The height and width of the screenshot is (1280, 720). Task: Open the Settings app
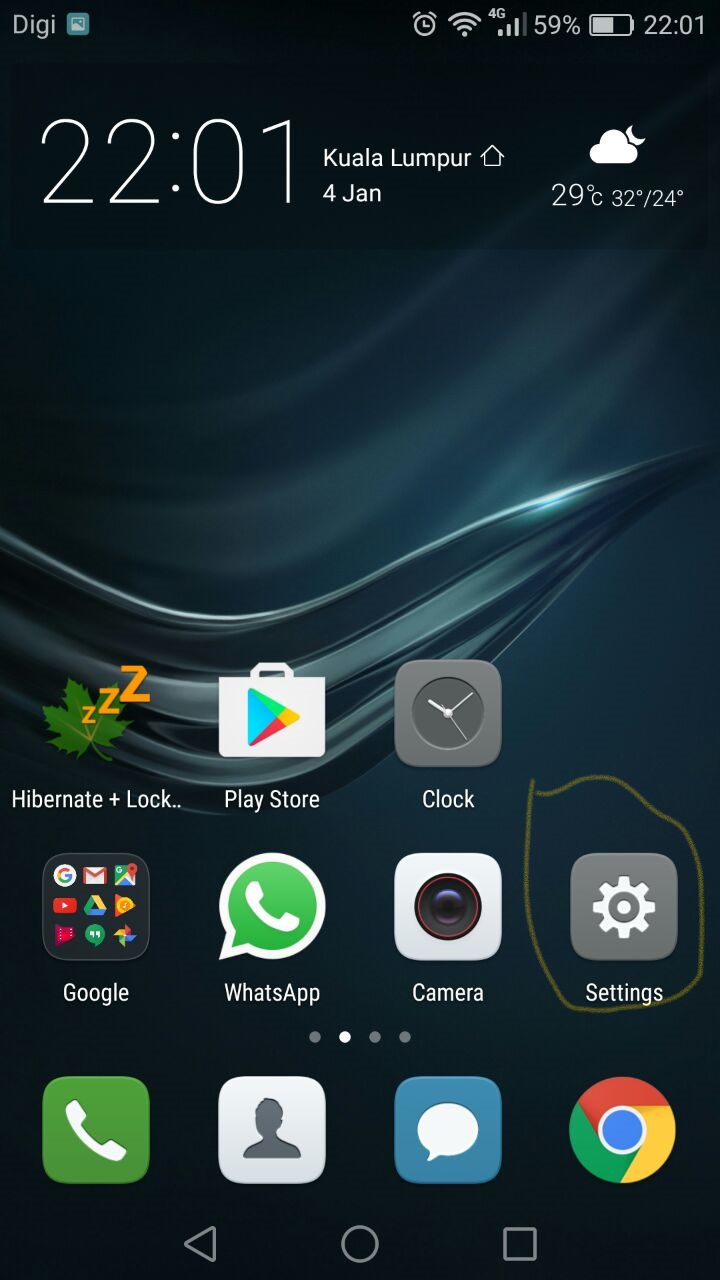tap(623, 907)
